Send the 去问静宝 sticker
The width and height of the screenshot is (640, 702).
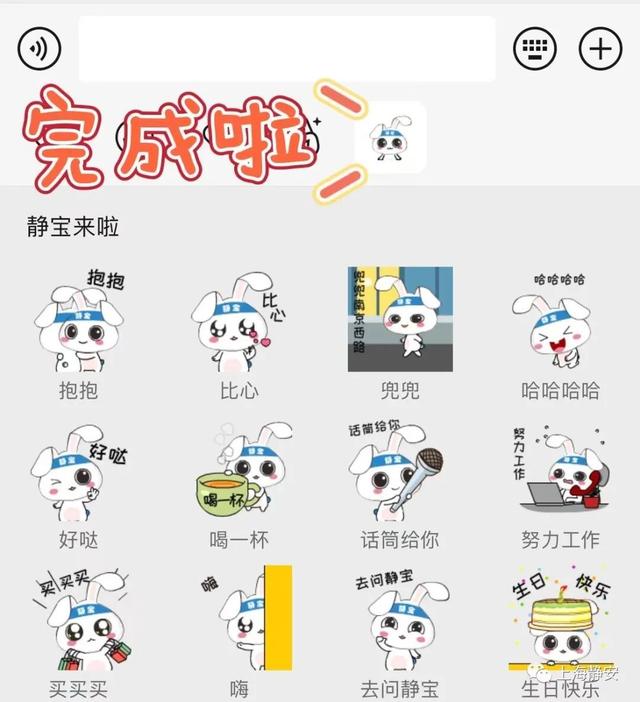coord(400,620)
